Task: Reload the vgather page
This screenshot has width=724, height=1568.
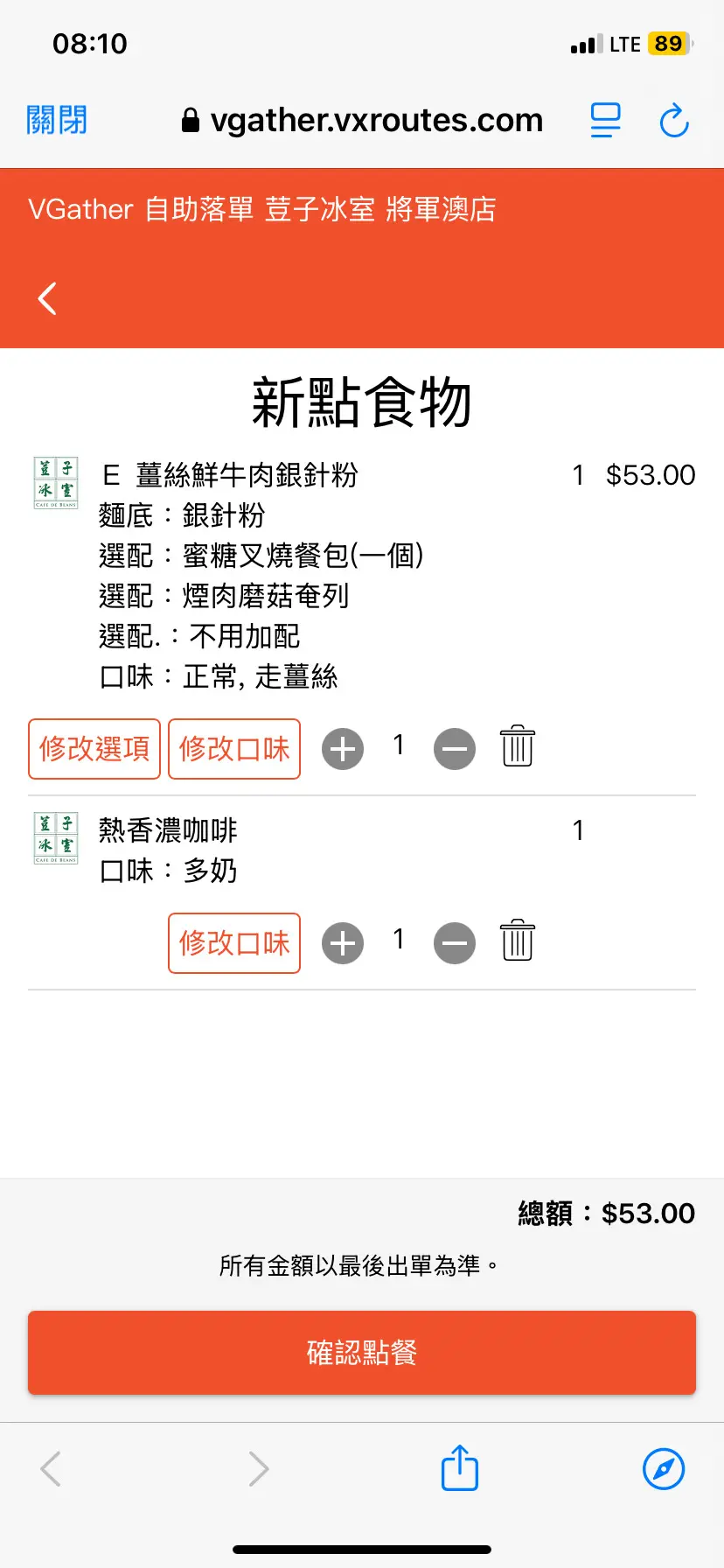Action: click(674, 121)
